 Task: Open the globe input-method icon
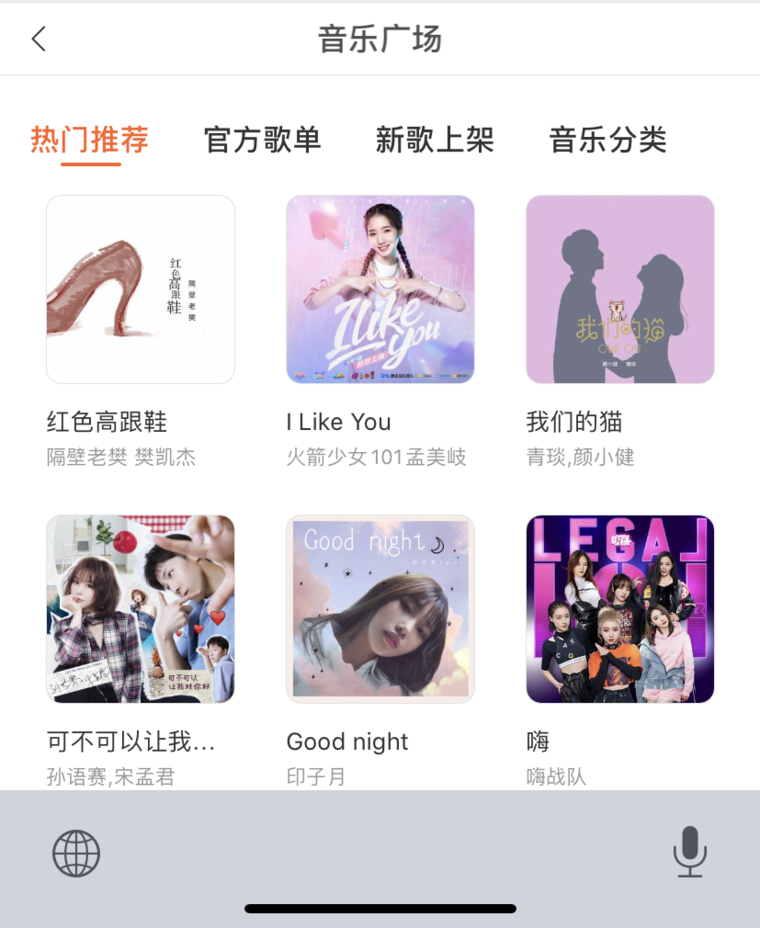[x=76, y=855]
